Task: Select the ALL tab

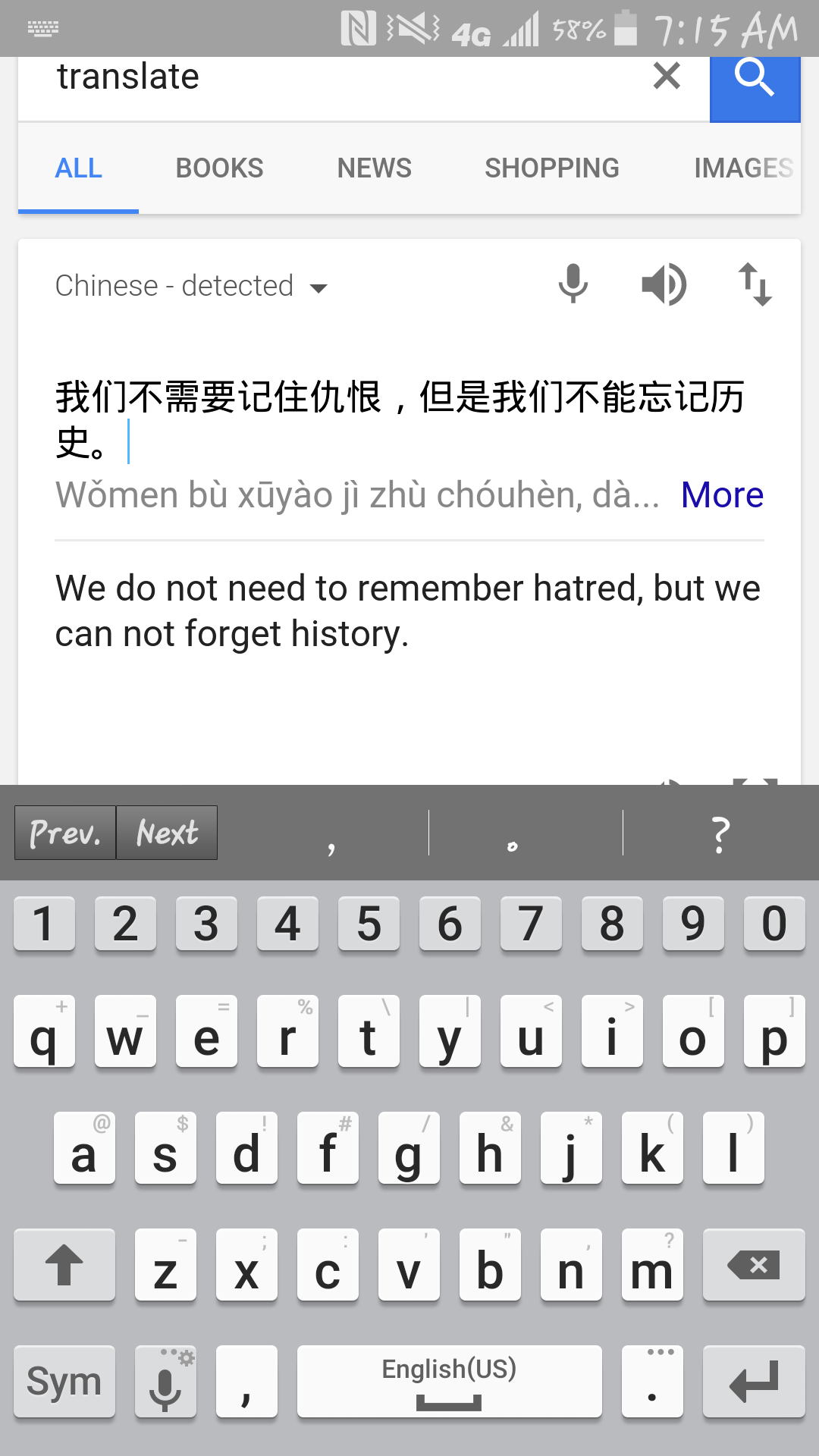Action: (78, 168)
